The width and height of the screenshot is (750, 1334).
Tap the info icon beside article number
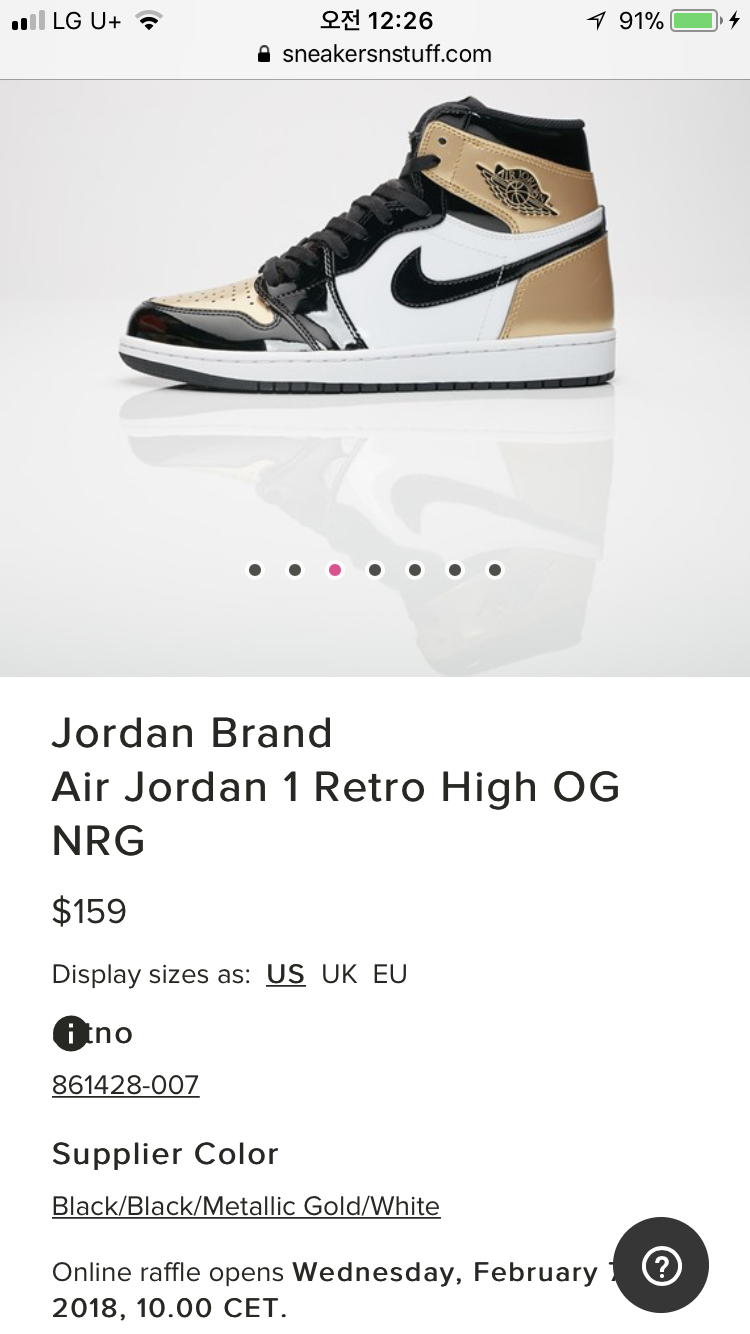point(70,1033)
